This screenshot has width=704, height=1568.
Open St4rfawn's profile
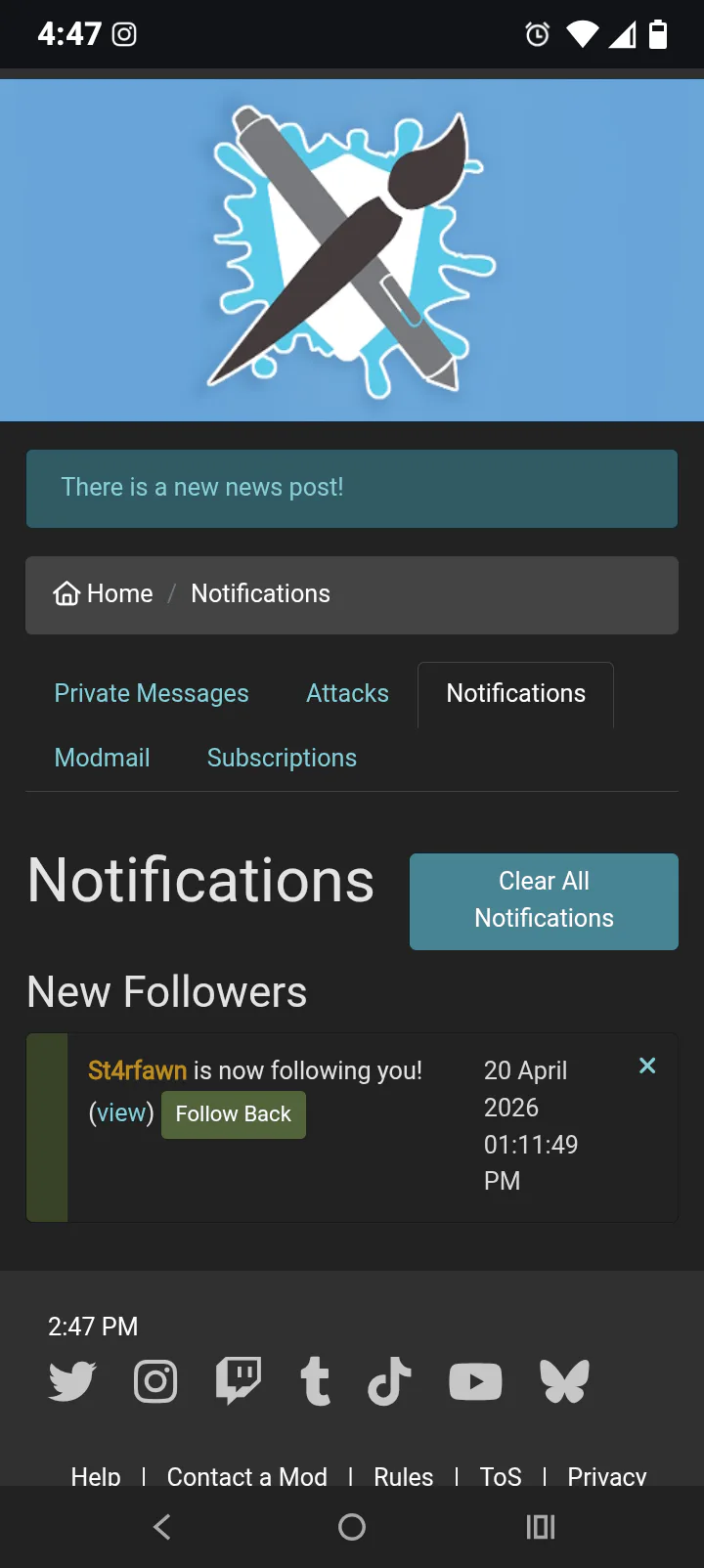[137, 1070]
